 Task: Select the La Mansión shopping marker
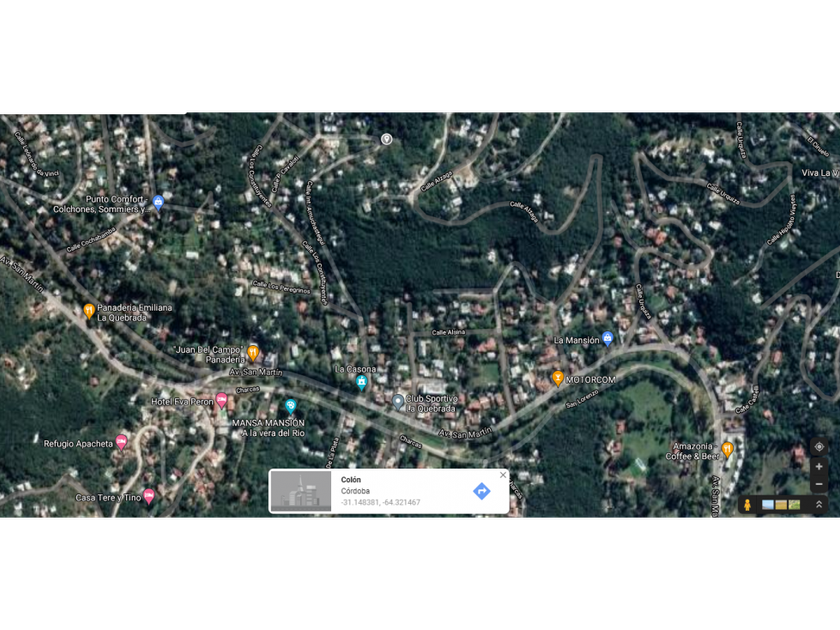click(607, 339)
